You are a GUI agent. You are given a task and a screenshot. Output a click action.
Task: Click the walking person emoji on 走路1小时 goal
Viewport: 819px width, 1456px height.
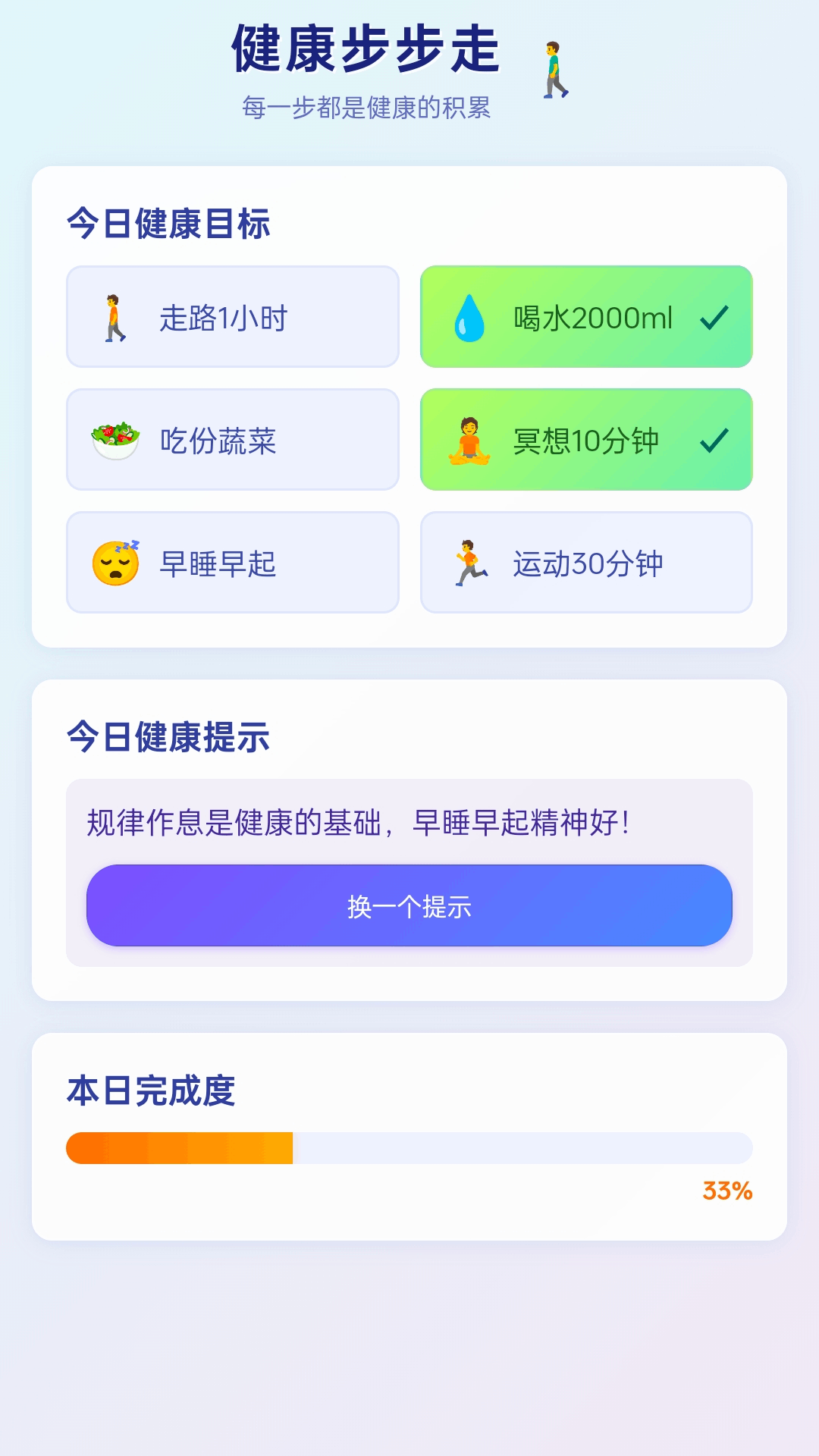[x=114, y=317]
